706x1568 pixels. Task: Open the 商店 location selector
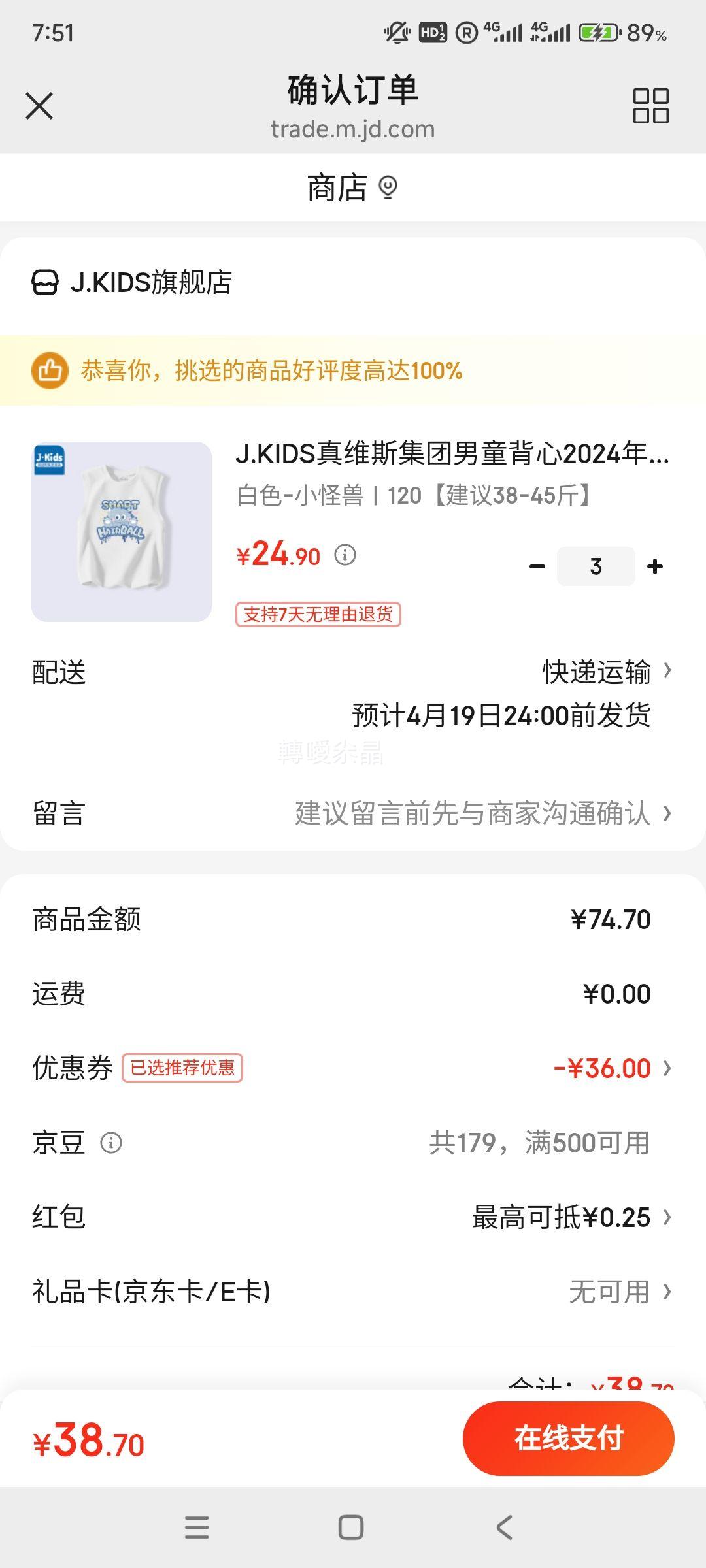353,188
